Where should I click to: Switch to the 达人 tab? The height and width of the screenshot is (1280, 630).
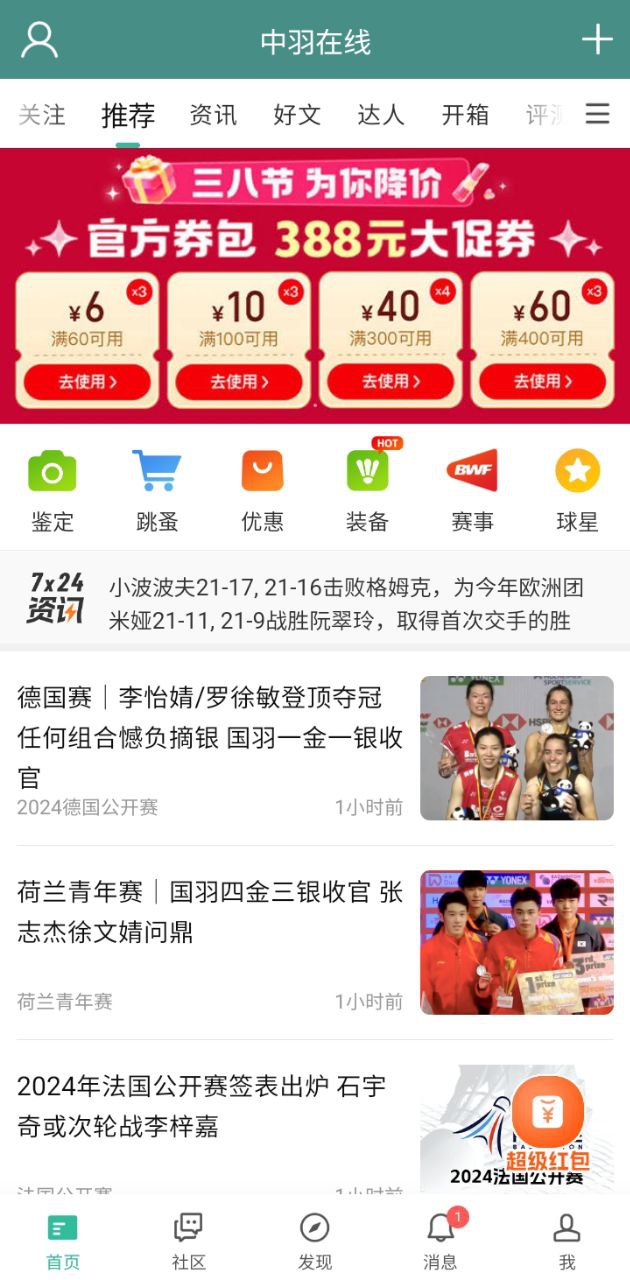pos(381,115)
